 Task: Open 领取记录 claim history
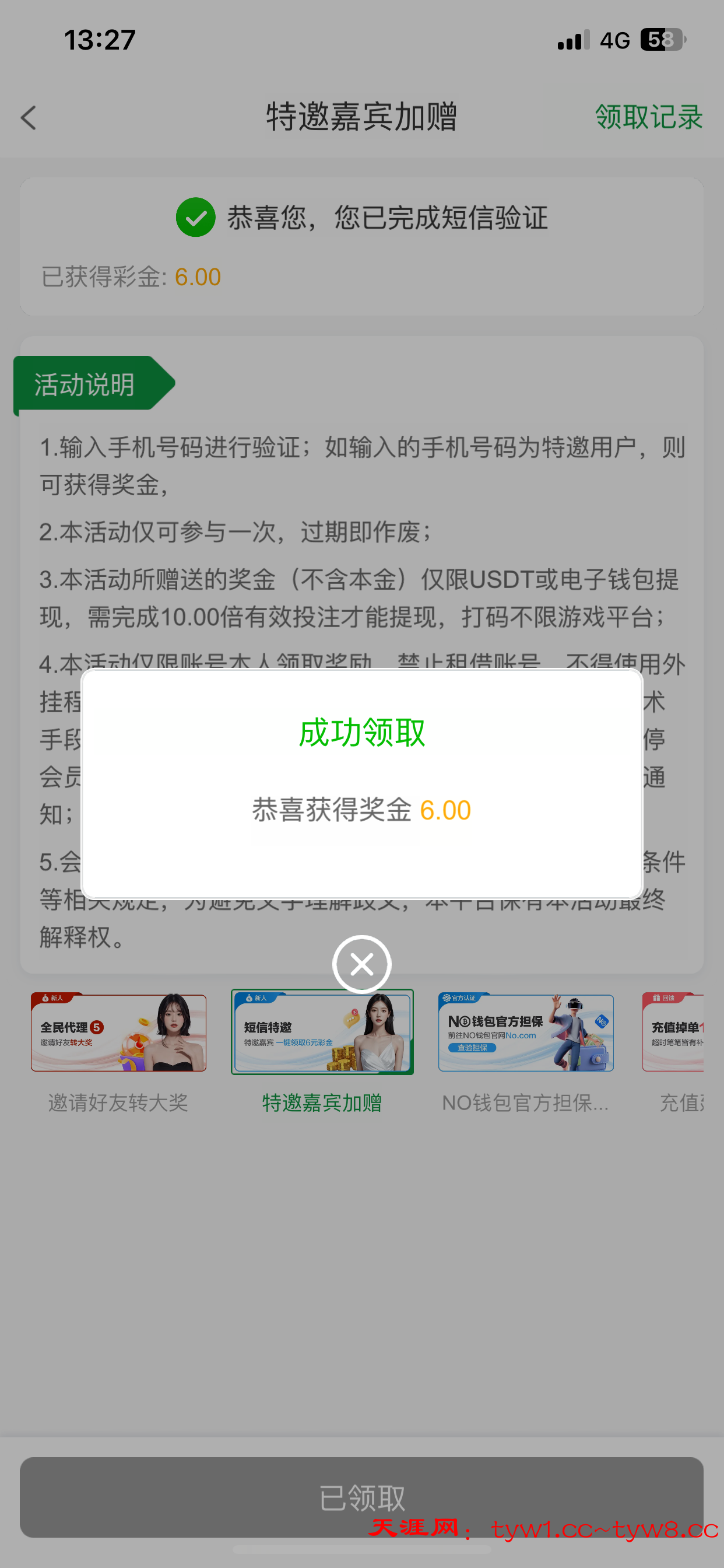[x=648, y=117]
